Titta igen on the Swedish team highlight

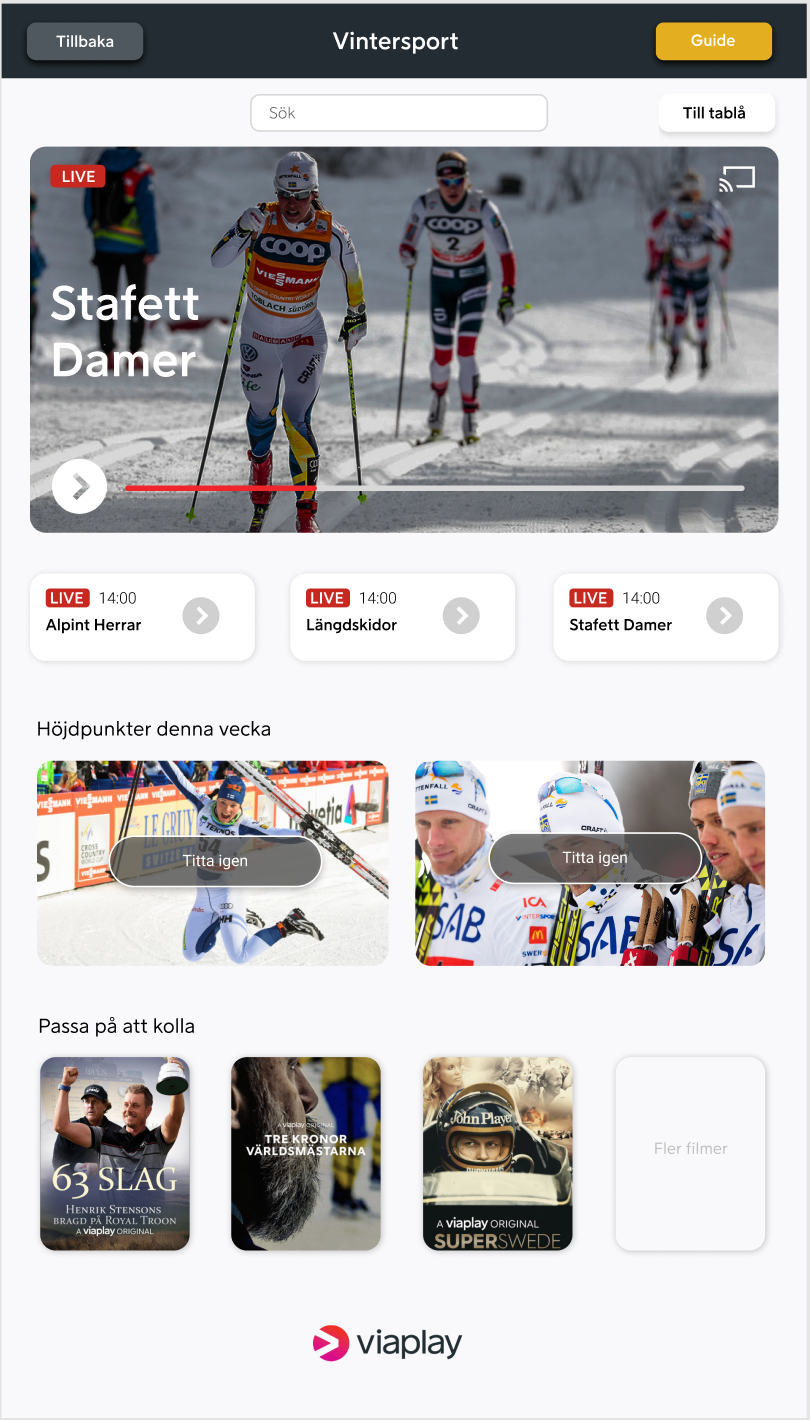595,858
